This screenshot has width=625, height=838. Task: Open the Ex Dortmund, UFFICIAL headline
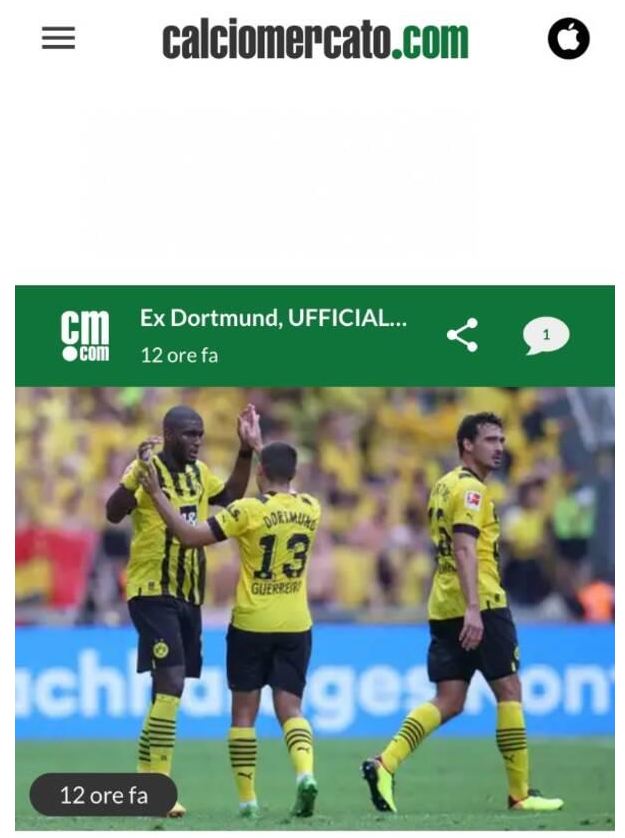click(x=273, y=318)
